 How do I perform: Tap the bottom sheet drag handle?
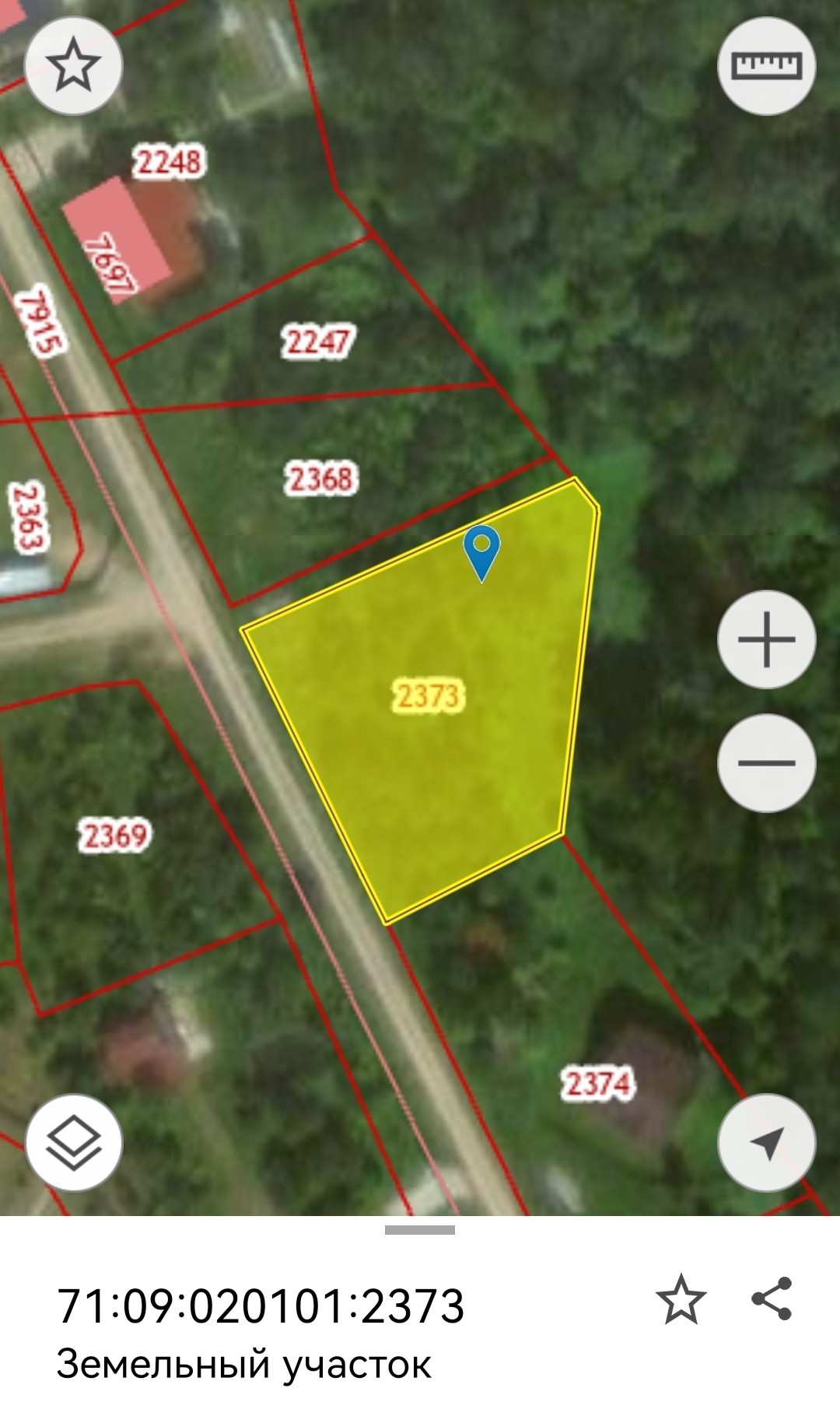coord(420,1230)
